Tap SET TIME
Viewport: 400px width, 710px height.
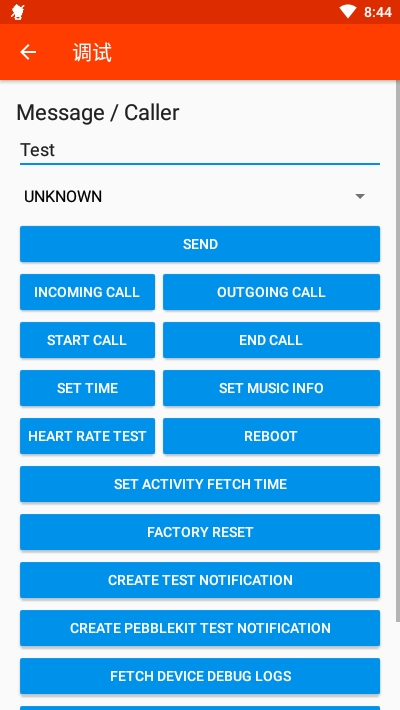(87, 388)
